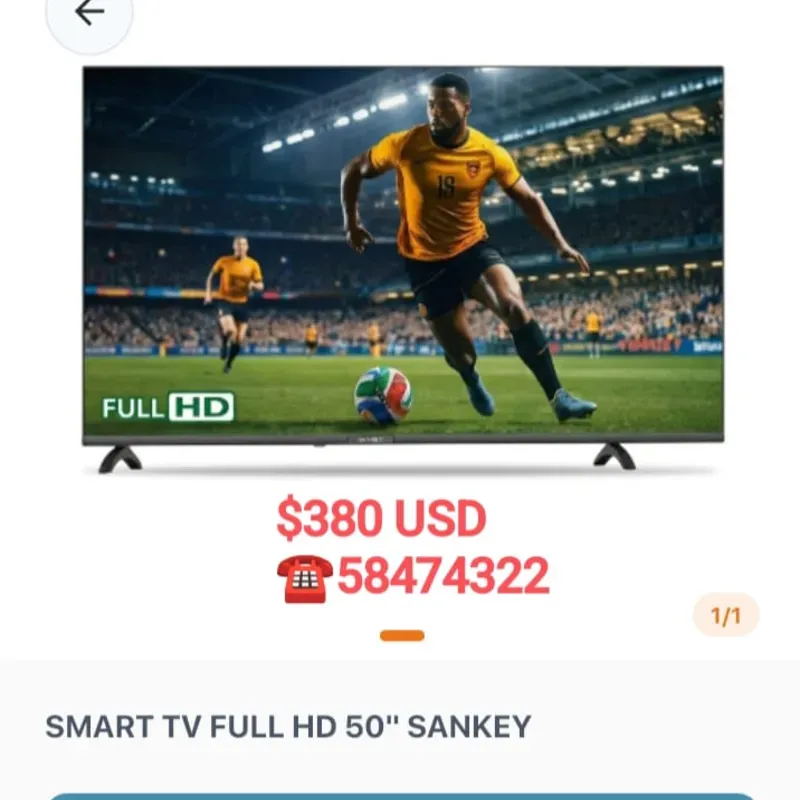Image resolution: width=800 pixels, height=800 pixels.
Task: Go back using the arrow icon
Action: click(89, 13)
